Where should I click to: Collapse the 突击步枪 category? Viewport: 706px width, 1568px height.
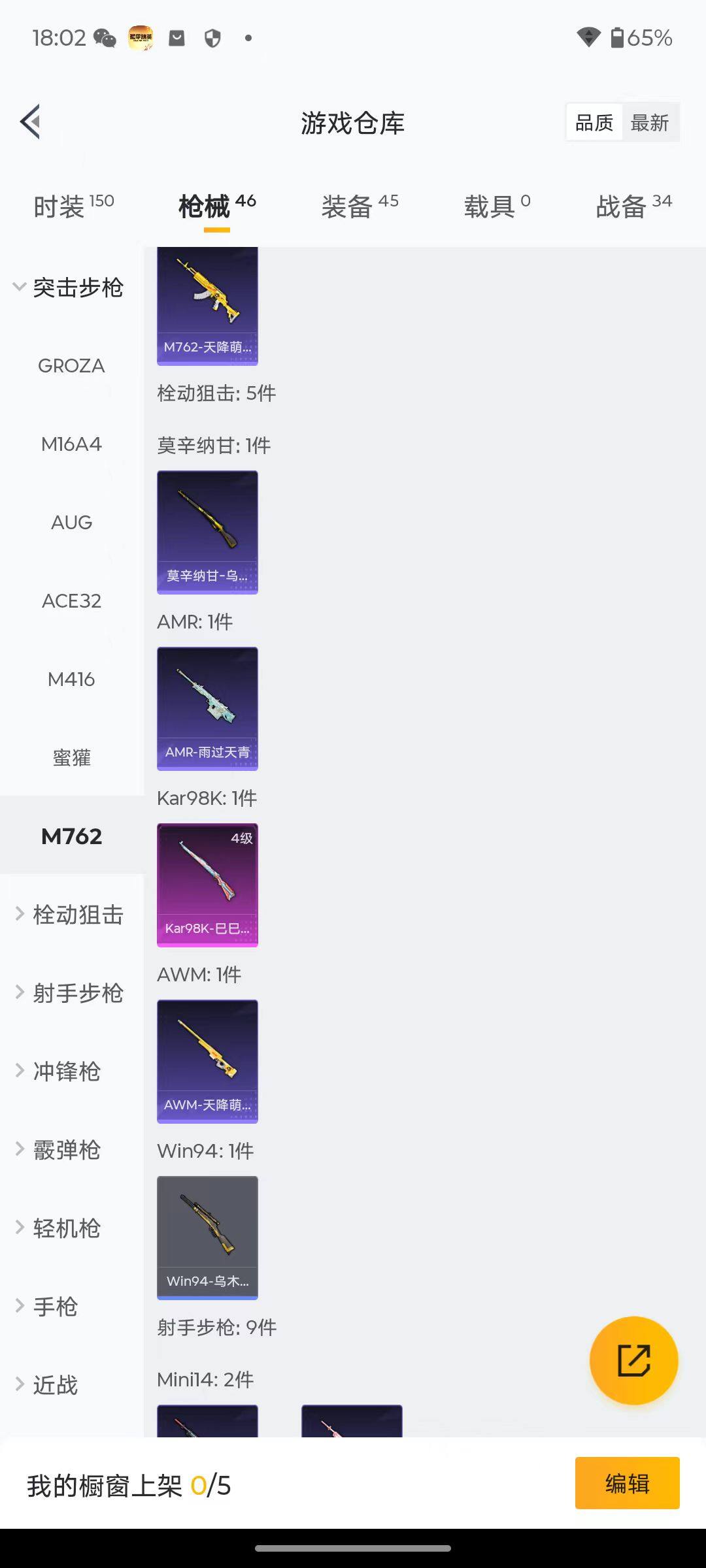point(71,287)
